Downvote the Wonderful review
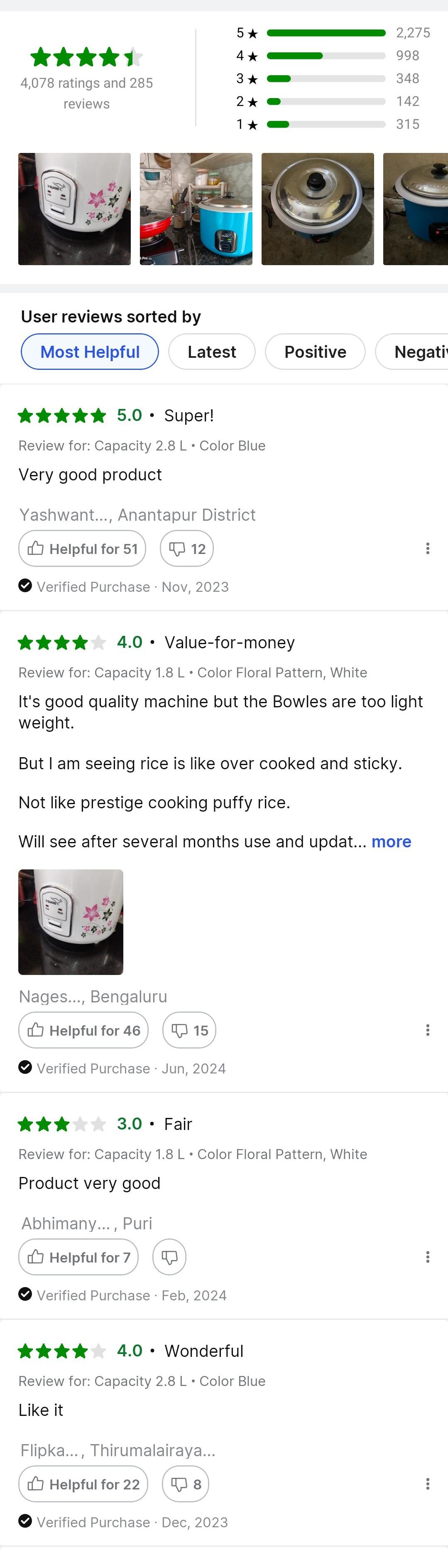The width and height of the screenshot is (448, 1568). coord(186,1484)
